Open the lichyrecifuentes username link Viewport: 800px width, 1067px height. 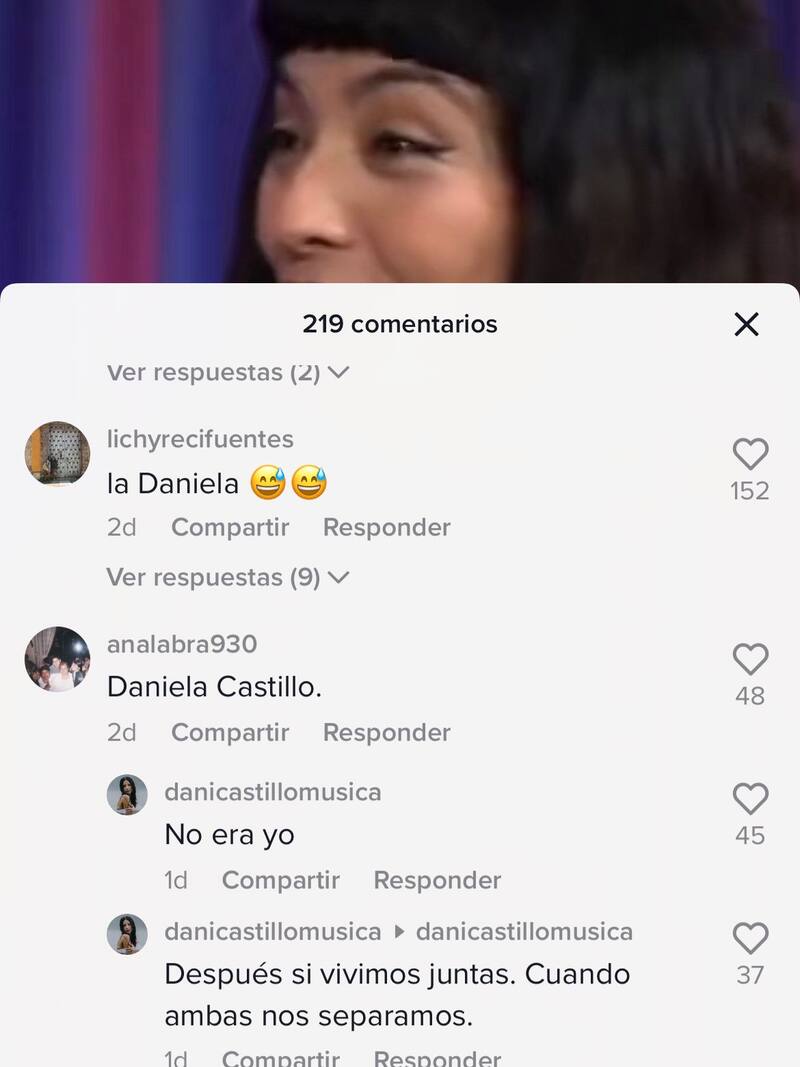pos(200,439)
